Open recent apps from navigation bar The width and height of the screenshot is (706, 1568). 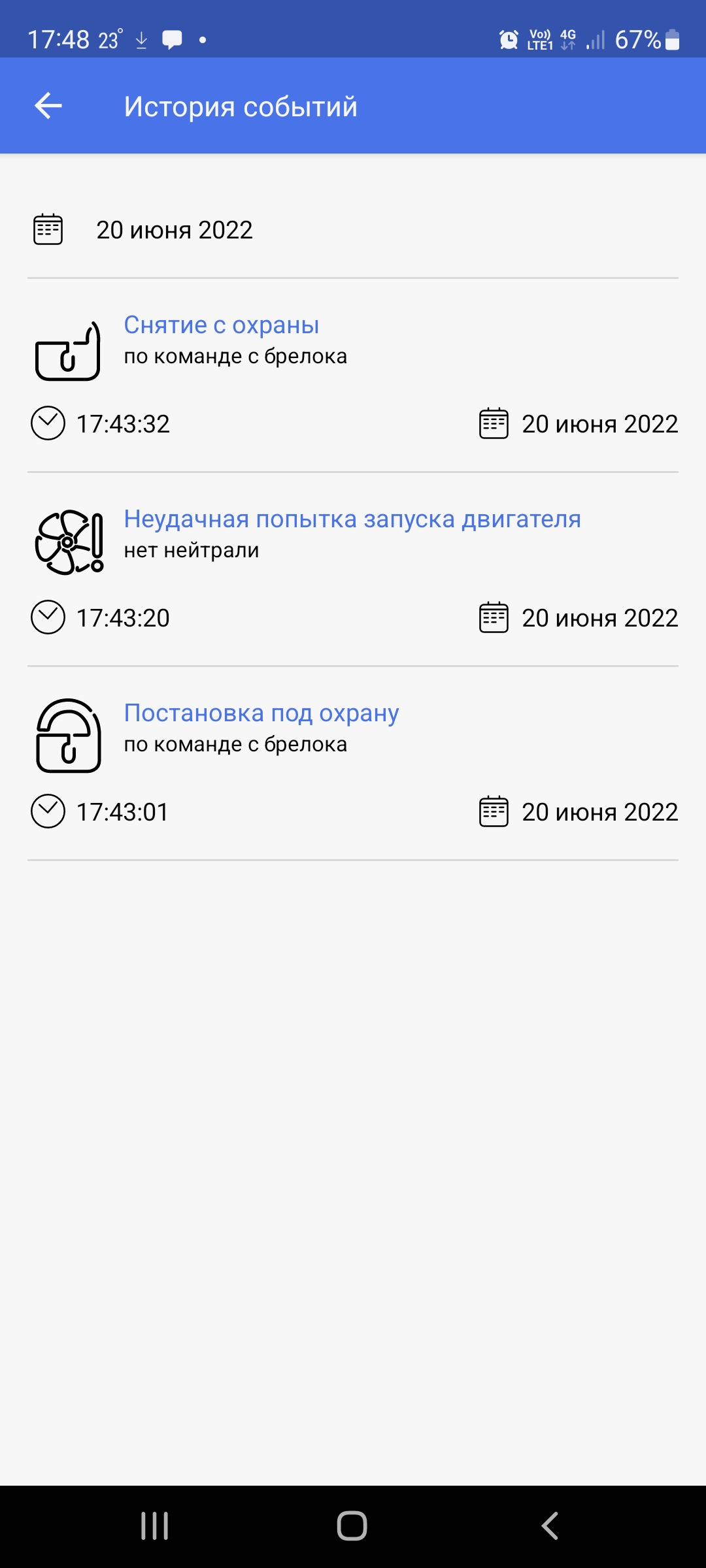pos(155,1526)
